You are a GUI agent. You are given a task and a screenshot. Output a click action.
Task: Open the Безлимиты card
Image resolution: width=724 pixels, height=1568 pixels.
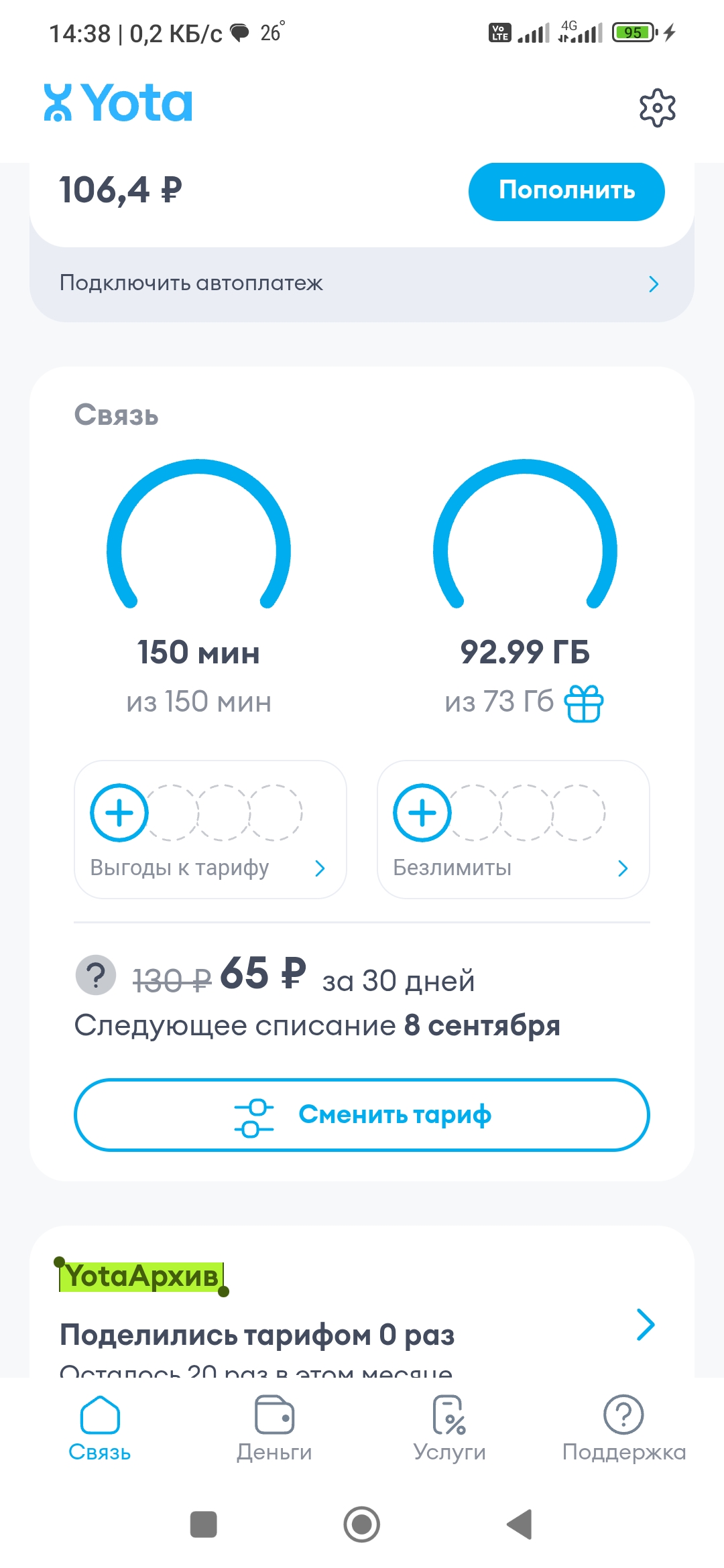click(514, 830)
